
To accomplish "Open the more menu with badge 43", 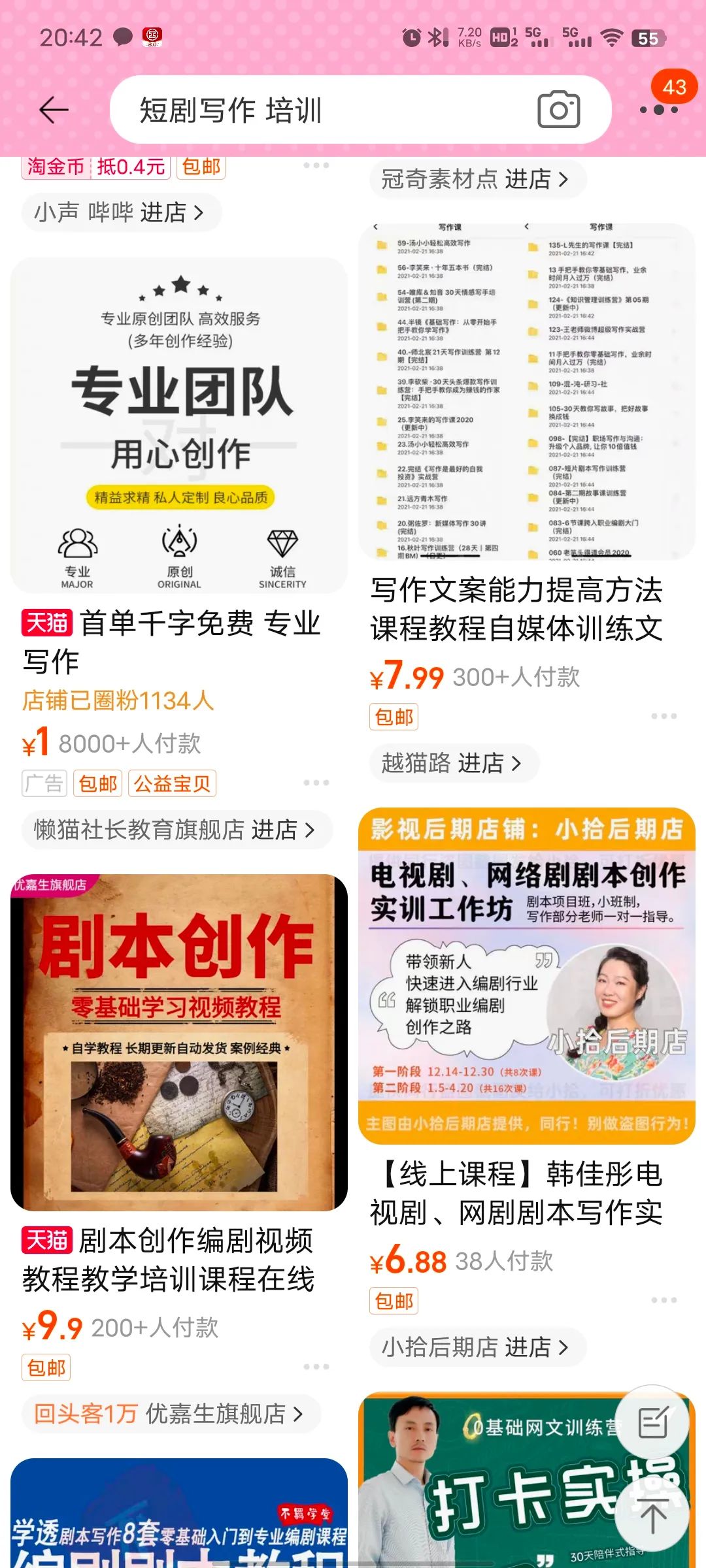I will click(x=659, y=108).
